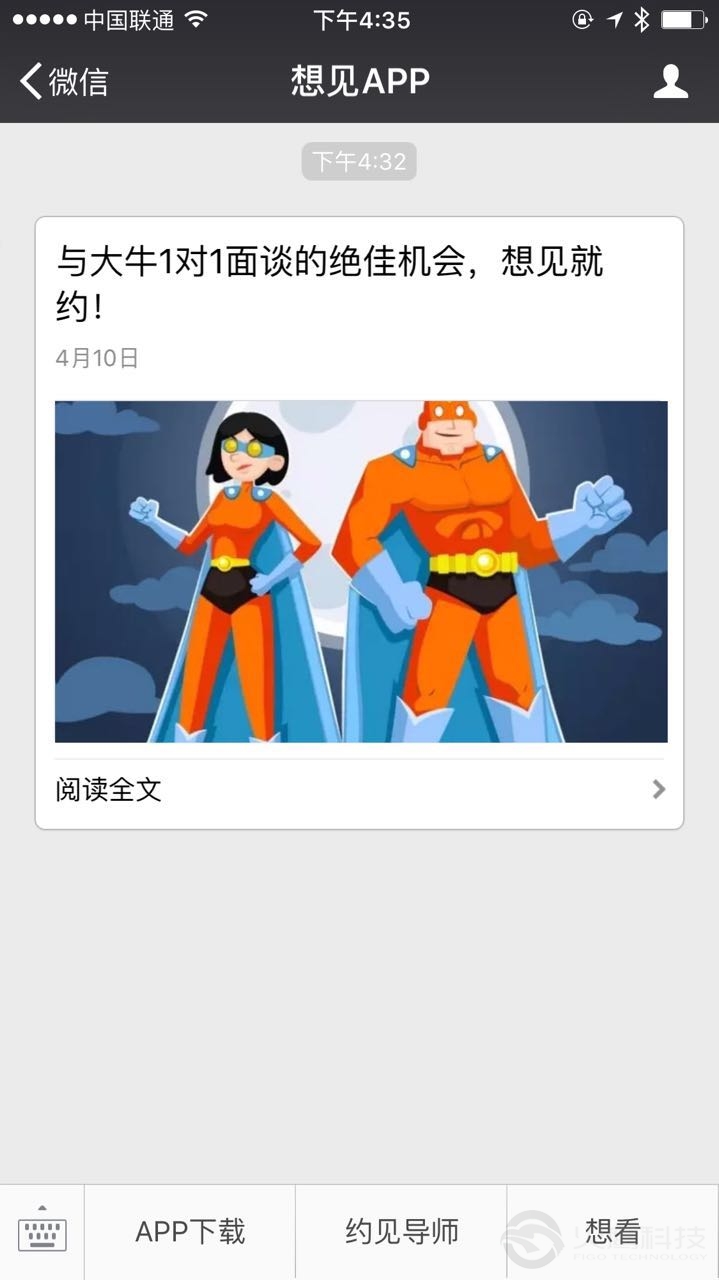The width and height of the screenshot is (719, 1280).
Task: Select the 约见导师 menu button
Action: coord(401,1232)
